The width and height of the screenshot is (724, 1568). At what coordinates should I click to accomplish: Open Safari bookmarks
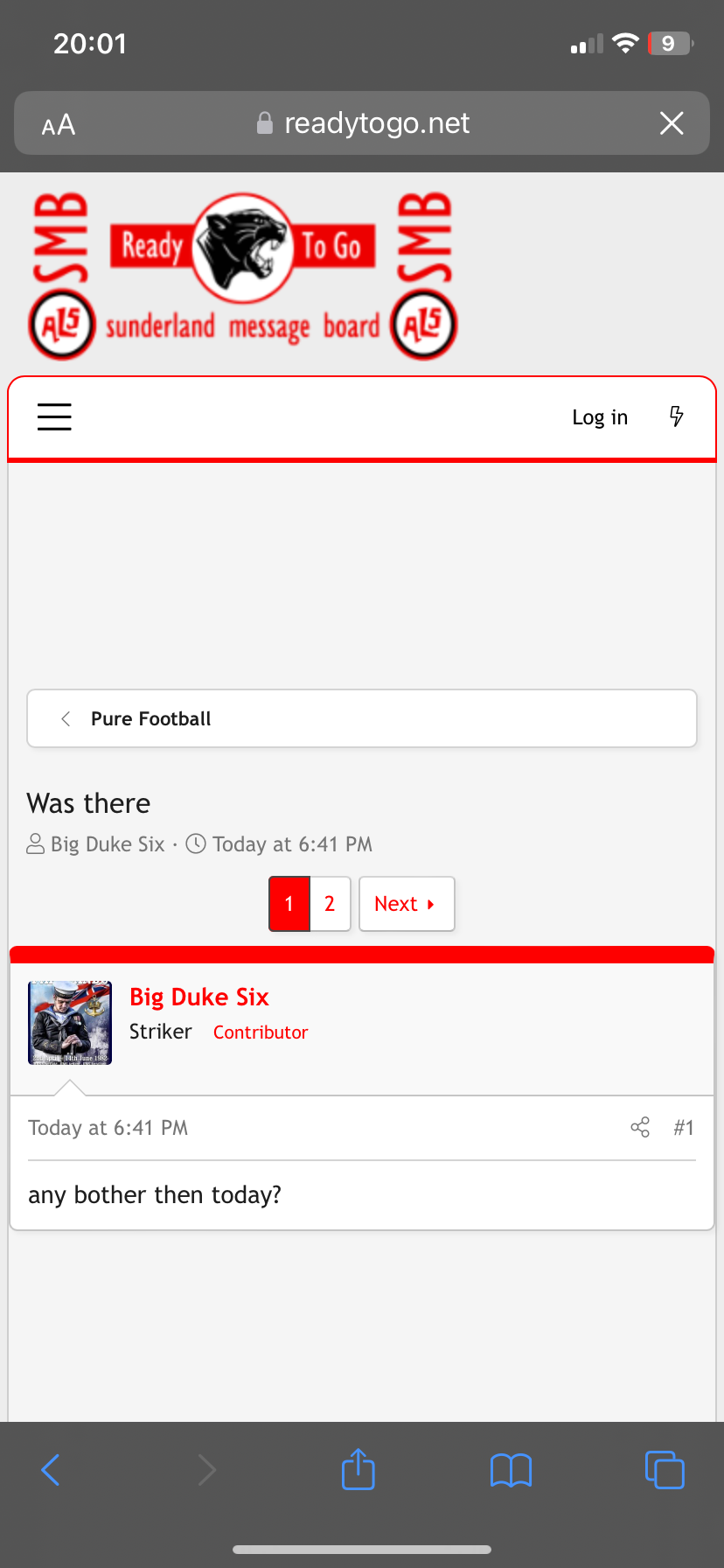(512, 1470)
